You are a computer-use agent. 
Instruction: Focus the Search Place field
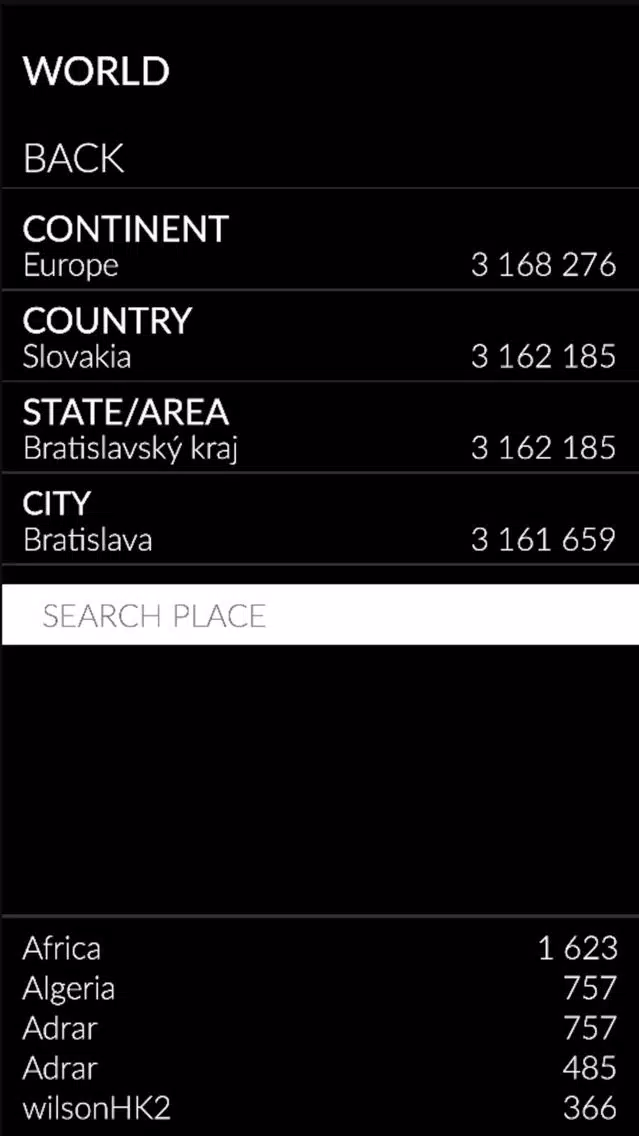click(320, 614)
